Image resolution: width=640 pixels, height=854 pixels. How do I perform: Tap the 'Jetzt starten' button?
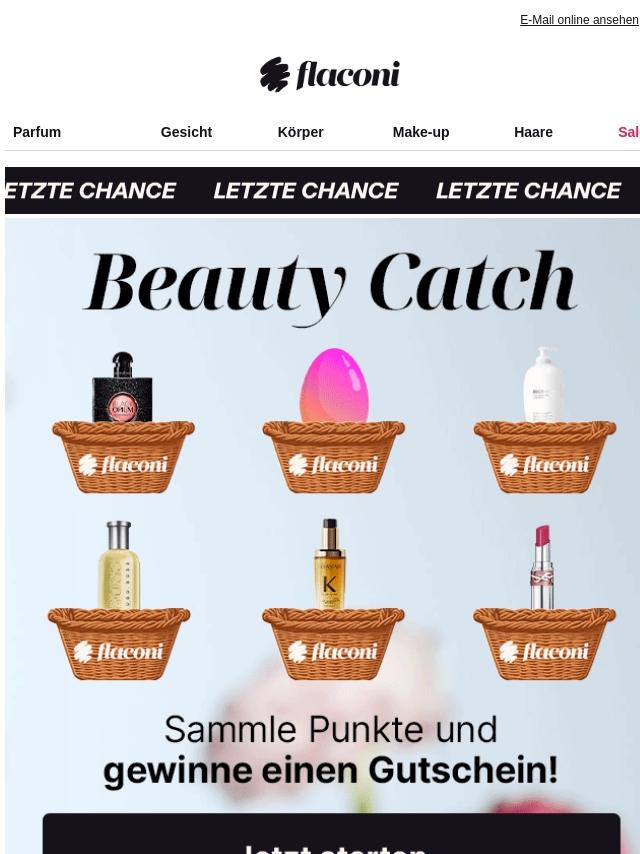pyautogui.click(x=331, y=838)
